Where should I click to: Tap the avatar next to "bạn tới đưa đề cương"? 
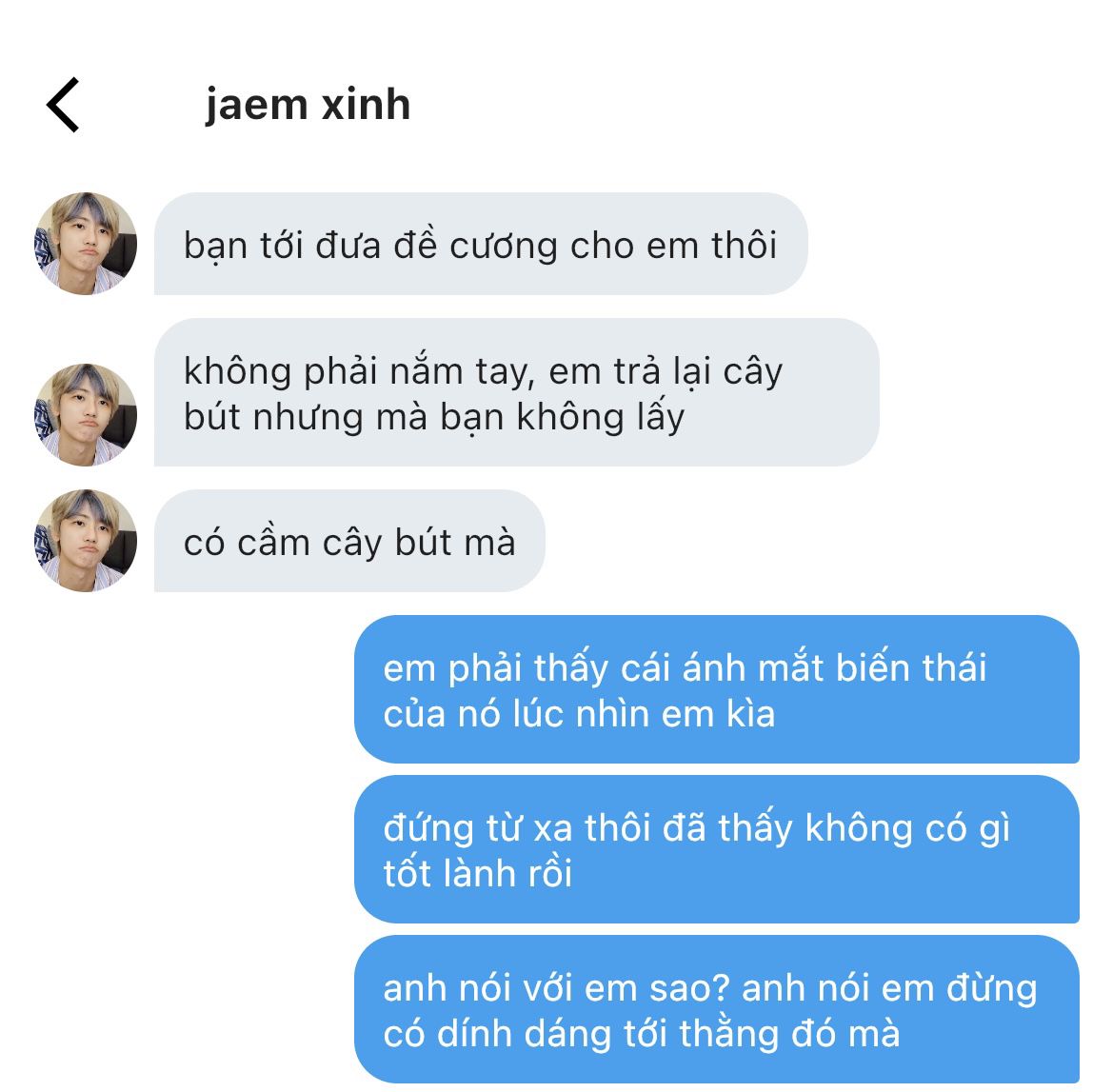pyautogui.click(x=86, y=244)
